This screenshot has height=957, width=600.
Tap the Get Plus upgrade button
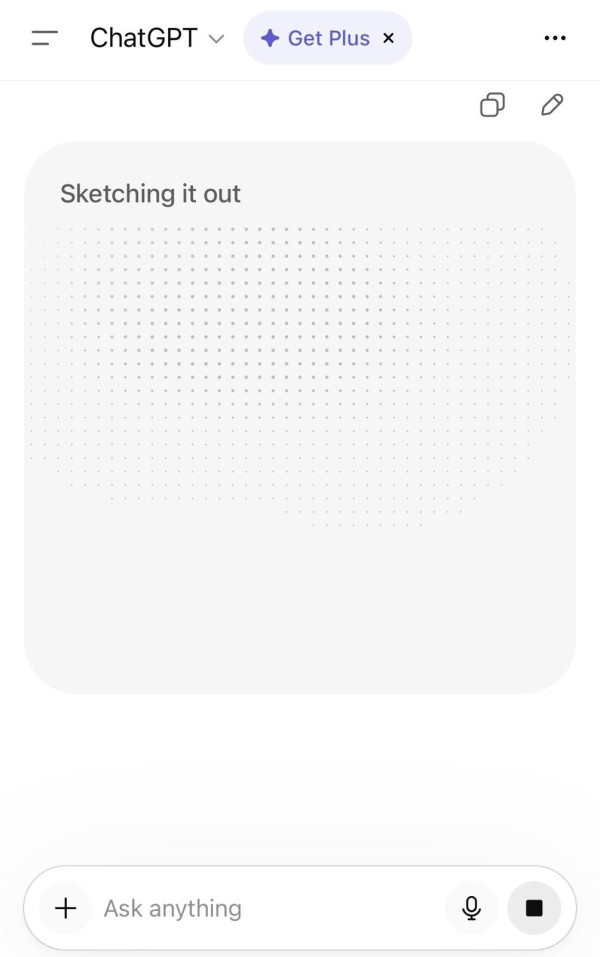point(314,39)
